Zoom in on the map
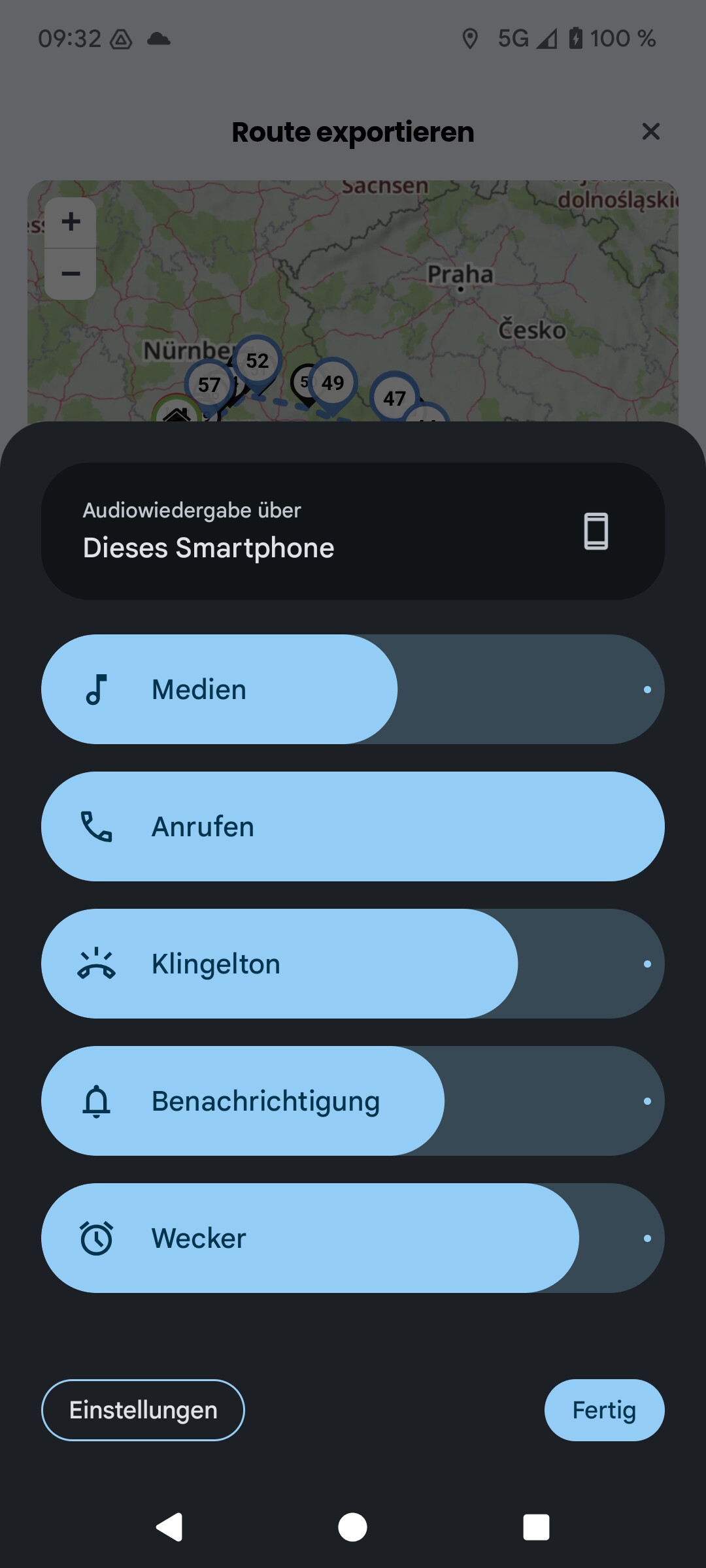The image size is (706, 1568). click(x=71, y=222)
